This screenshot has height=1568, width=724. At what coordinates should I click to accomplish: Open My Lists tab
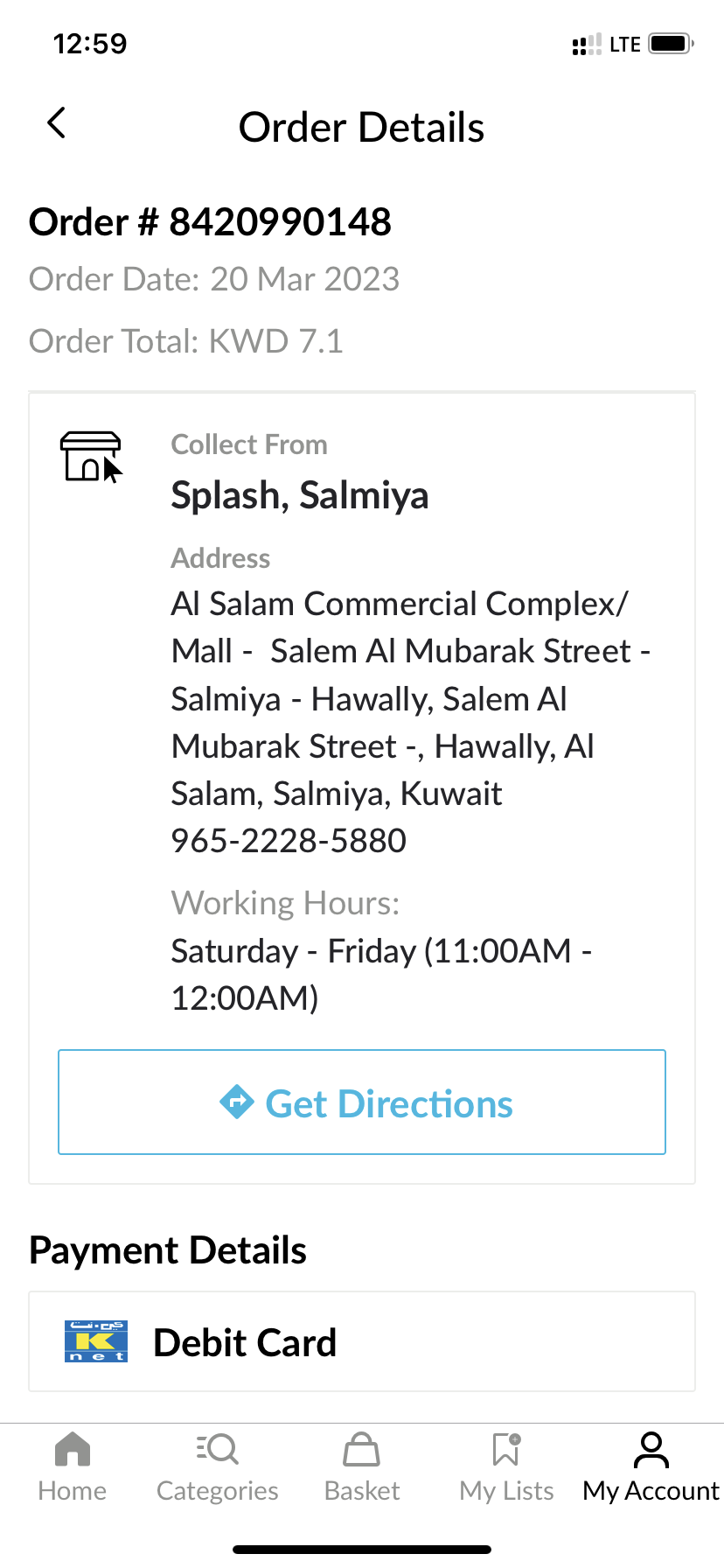(x=506, y=1466)
